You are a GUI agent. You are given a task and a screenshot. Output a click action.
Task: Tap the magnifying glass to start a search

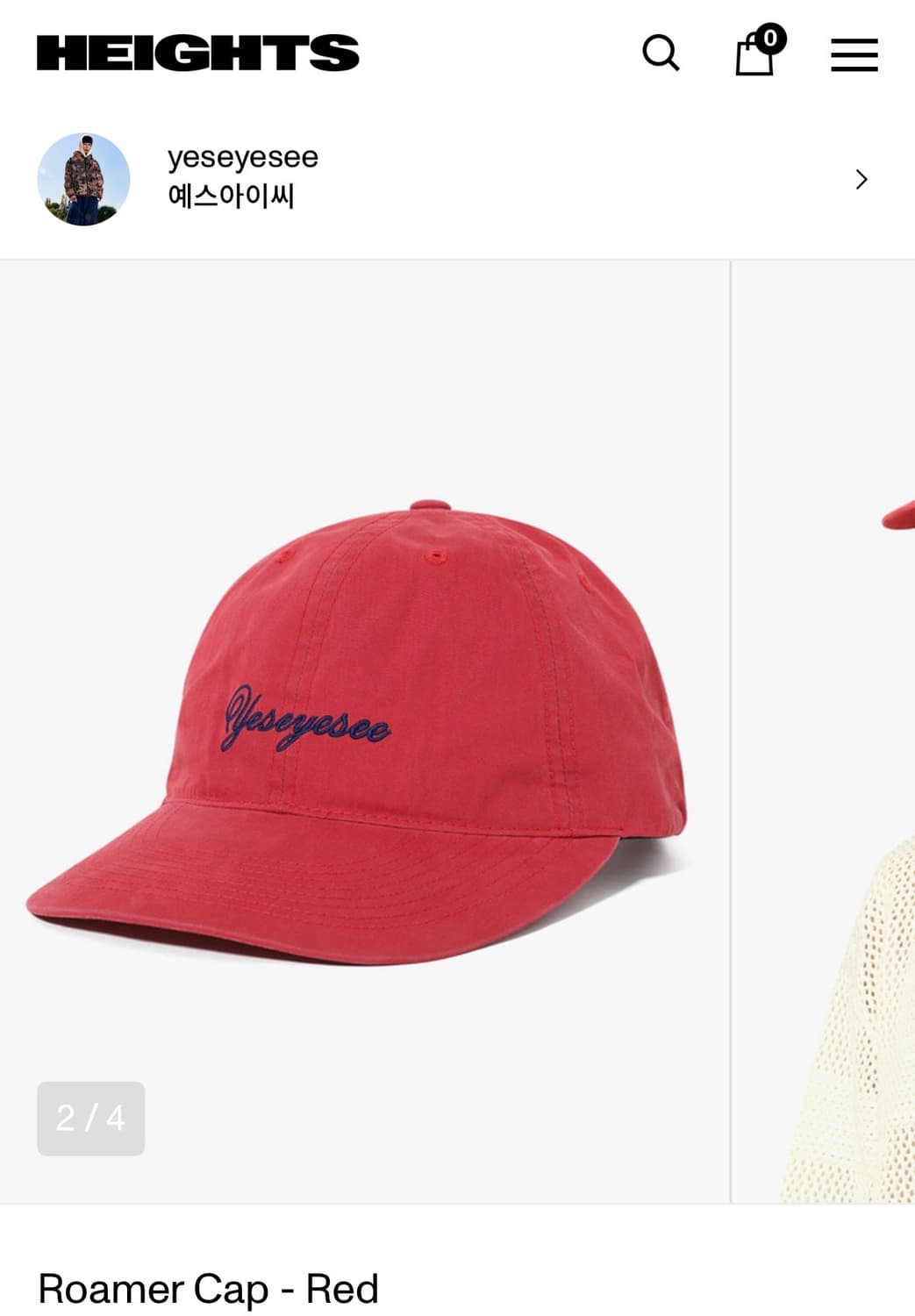click(662, 54)
